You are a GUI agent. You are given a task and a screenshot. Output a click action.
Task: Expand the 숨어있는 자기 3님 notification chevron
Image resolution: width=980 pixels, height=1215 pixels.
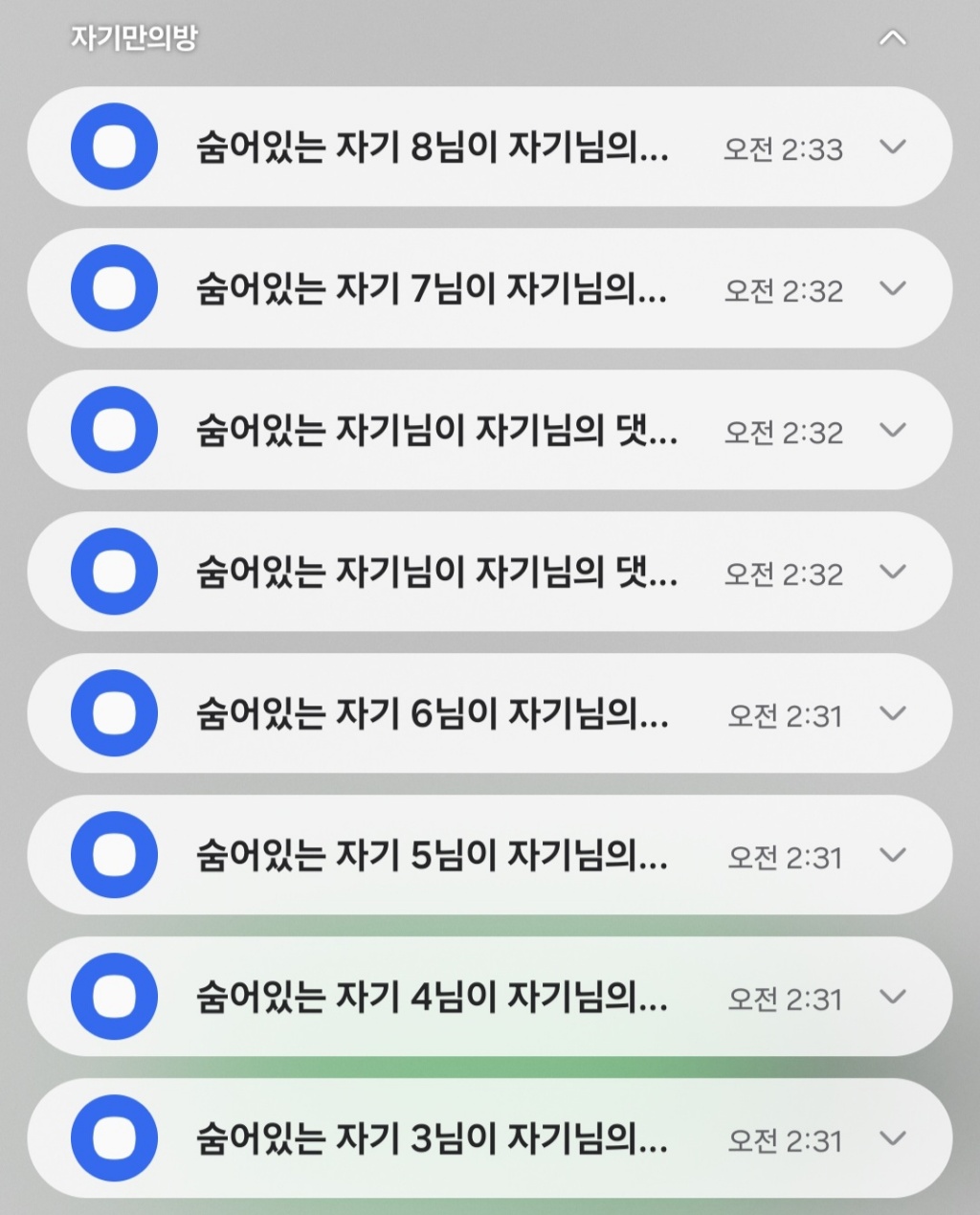point(892,1139)
